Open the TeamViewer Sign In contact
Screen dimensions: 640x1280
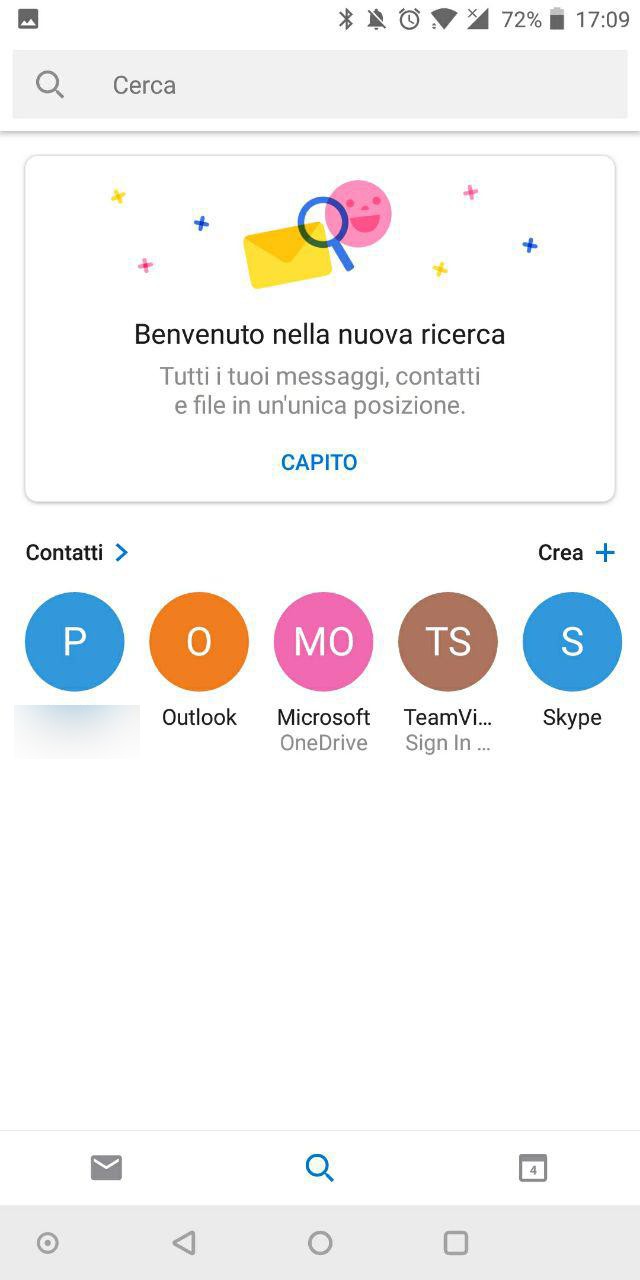coord(448,642)
